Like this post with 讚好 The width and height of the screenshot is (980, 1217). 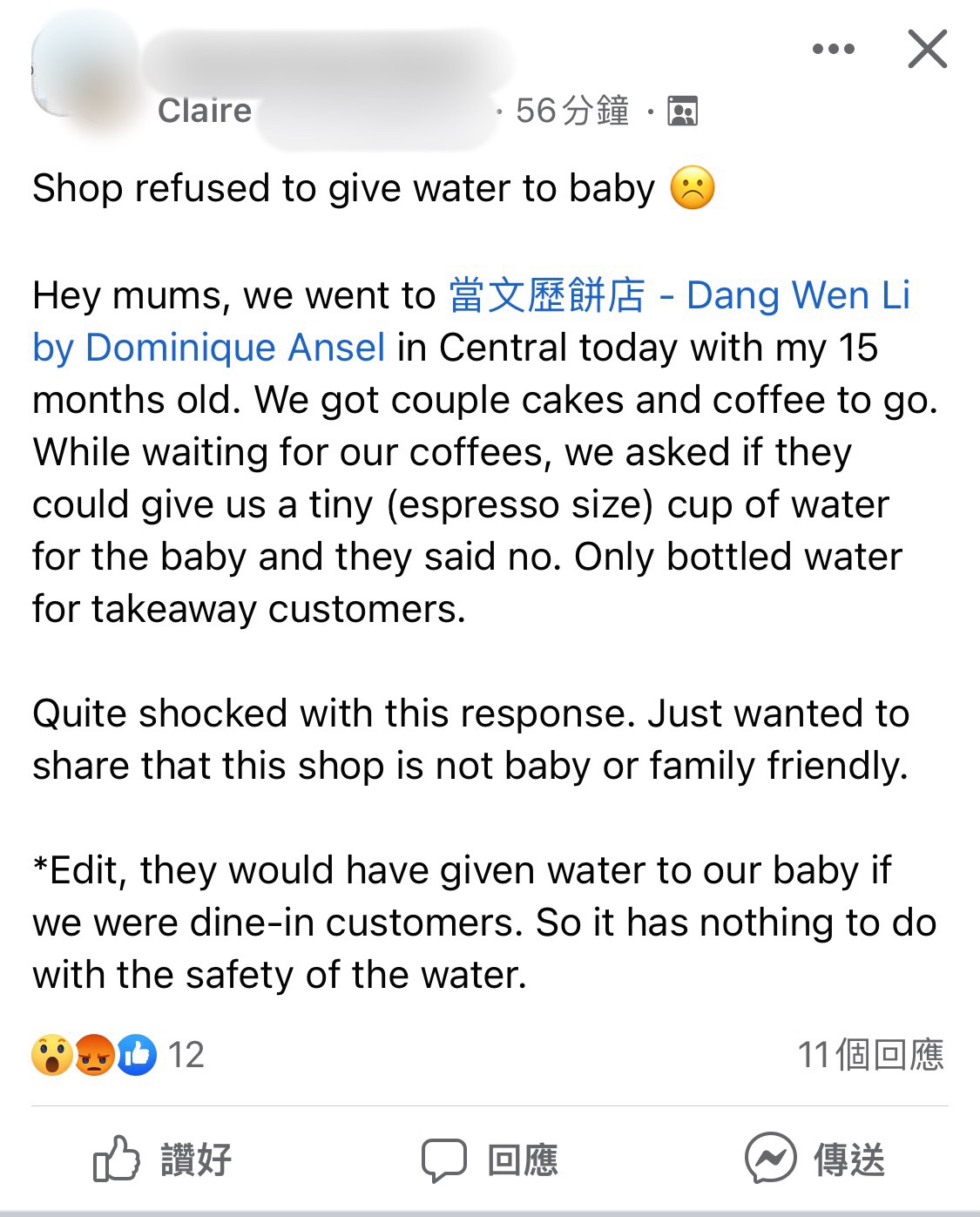[163, 1160]
